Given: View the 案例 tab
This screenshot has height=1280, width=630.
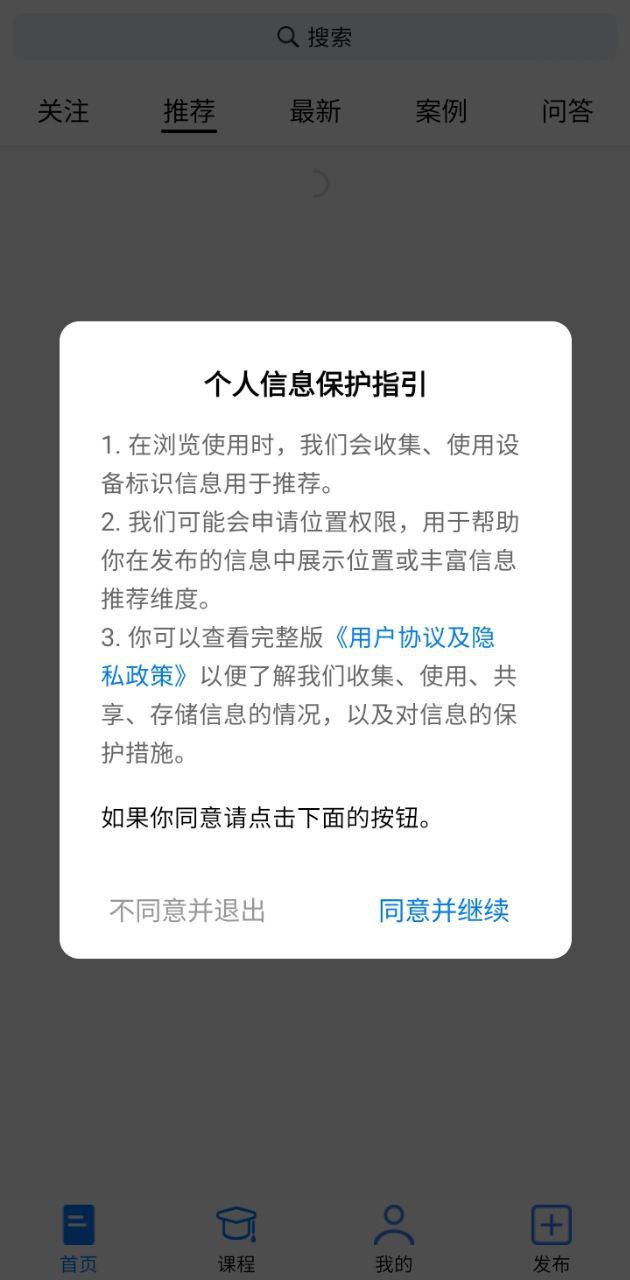Looking at the screenshot, I should tap(441, 111).
